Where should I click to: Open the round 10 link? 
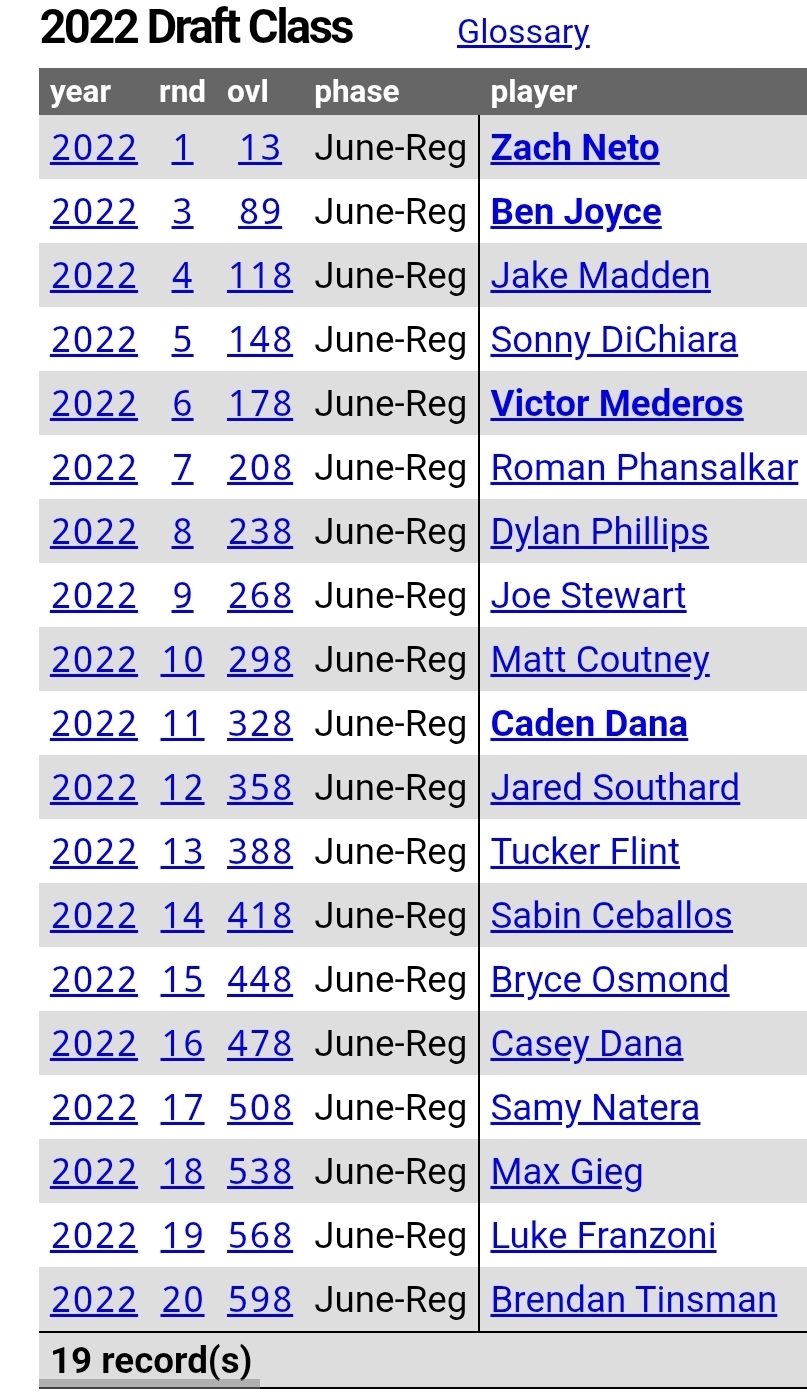[182, 660]
